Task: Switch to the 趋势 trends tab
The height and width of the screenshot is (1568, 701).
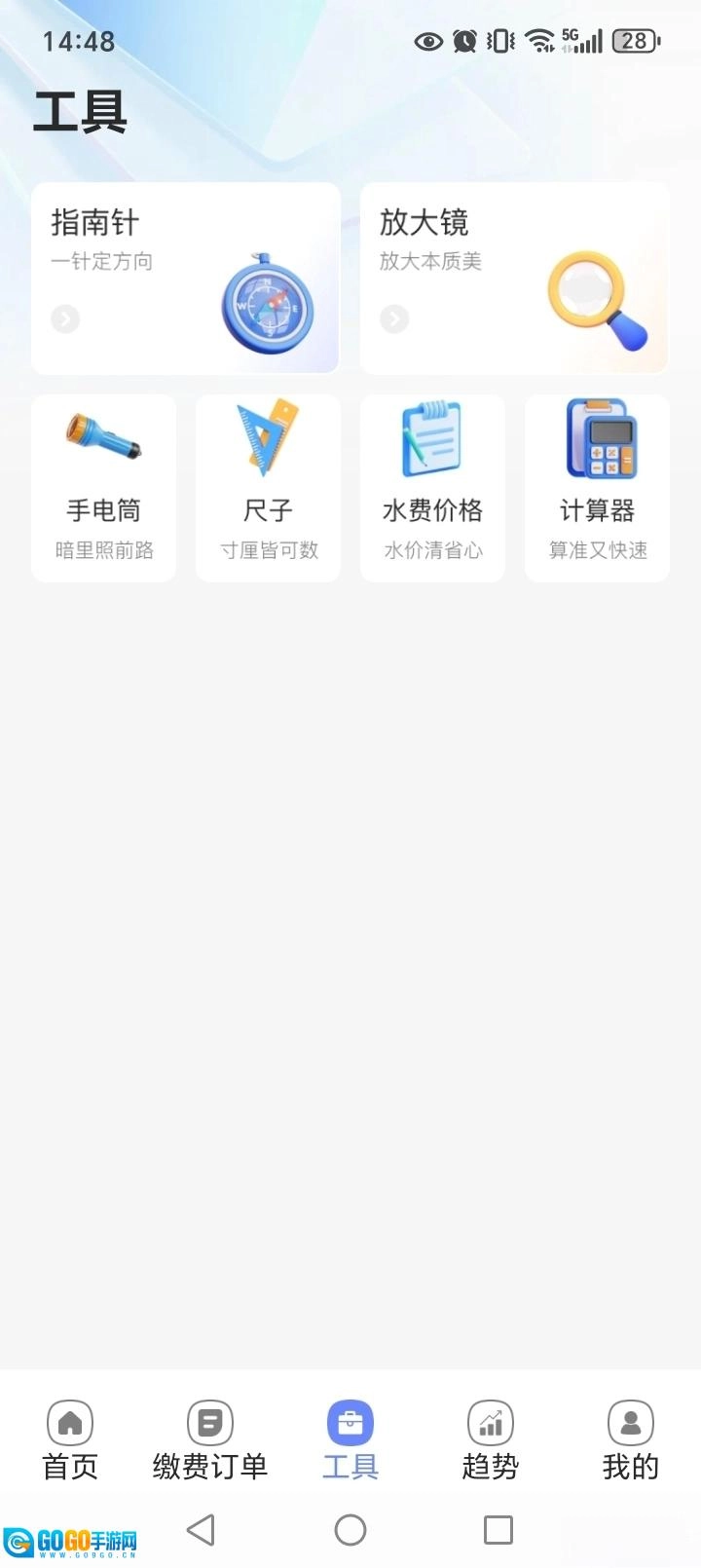Action: 491,1440
